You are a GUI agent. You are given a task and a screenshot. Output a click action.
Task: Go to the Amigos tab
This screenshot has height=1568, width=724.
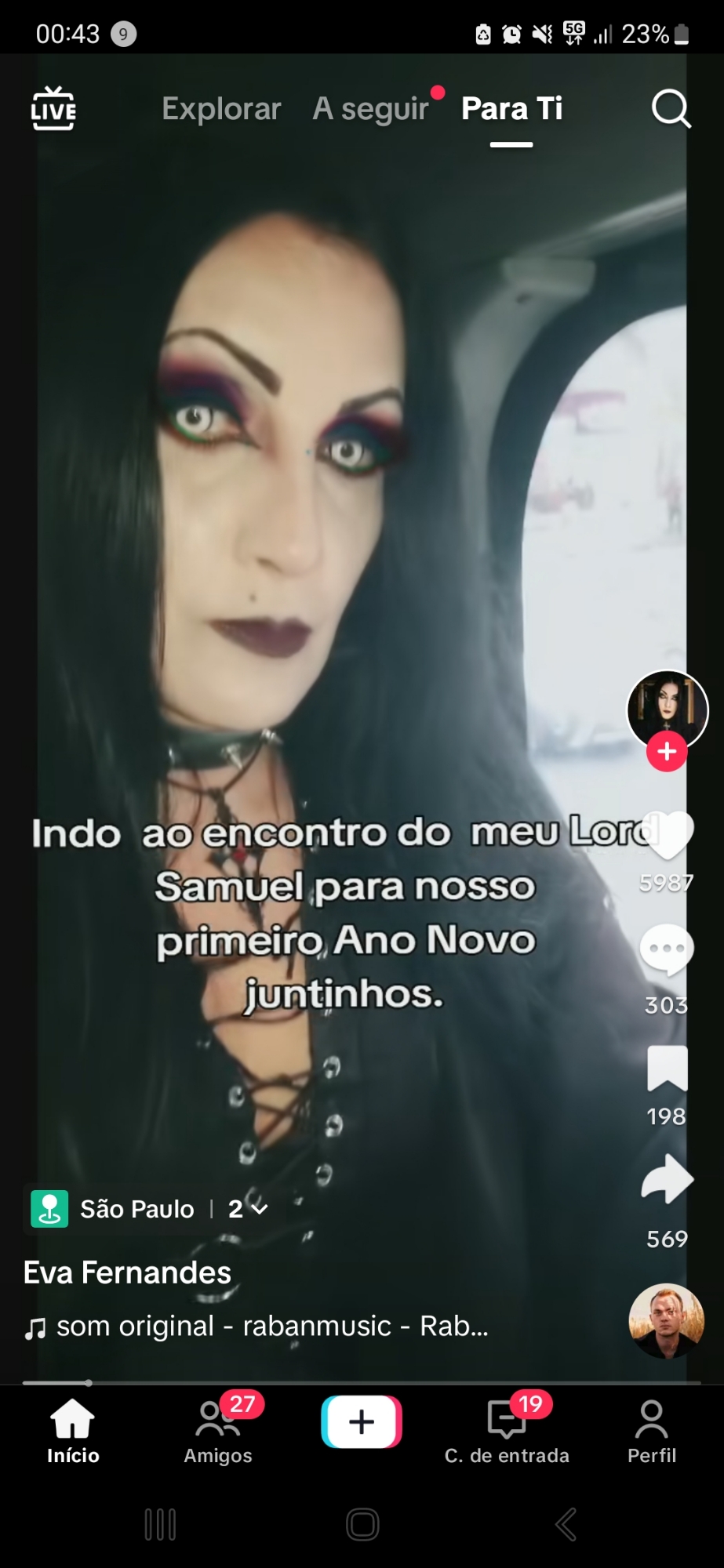pyautogui.click(x=218, y=1432)
